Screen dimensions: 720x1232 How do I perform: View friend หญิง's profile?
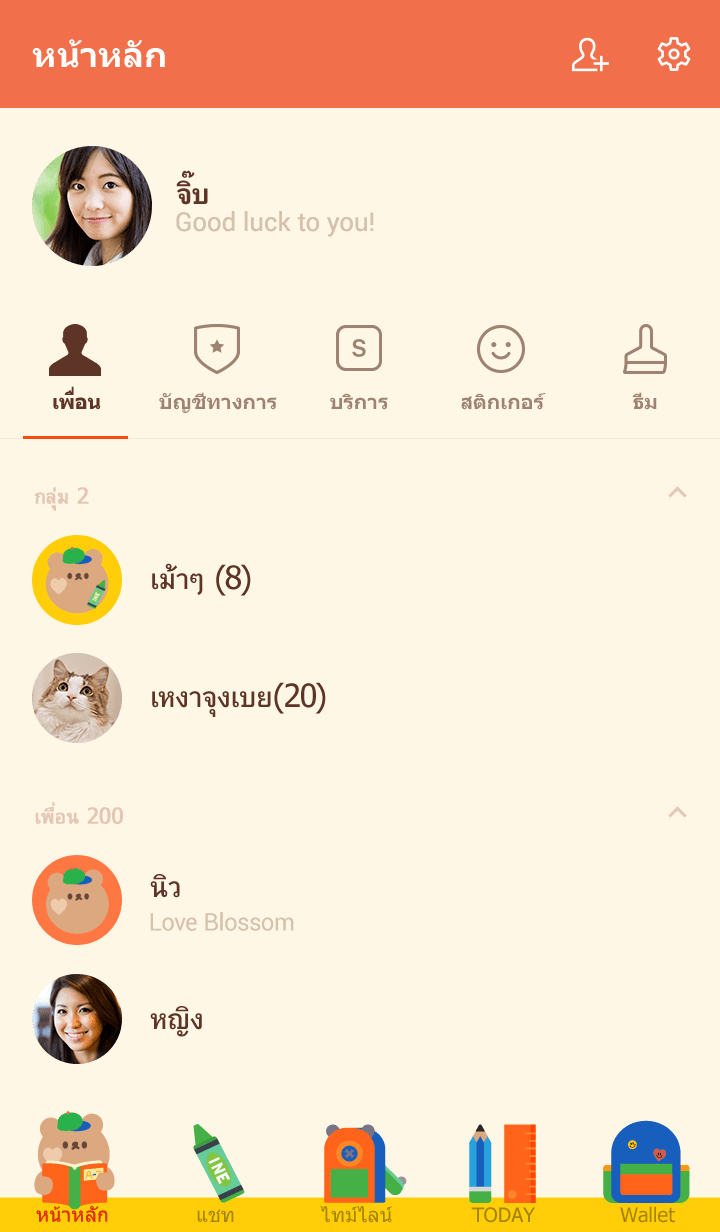pyautogui.click(x=176, y=1019)
